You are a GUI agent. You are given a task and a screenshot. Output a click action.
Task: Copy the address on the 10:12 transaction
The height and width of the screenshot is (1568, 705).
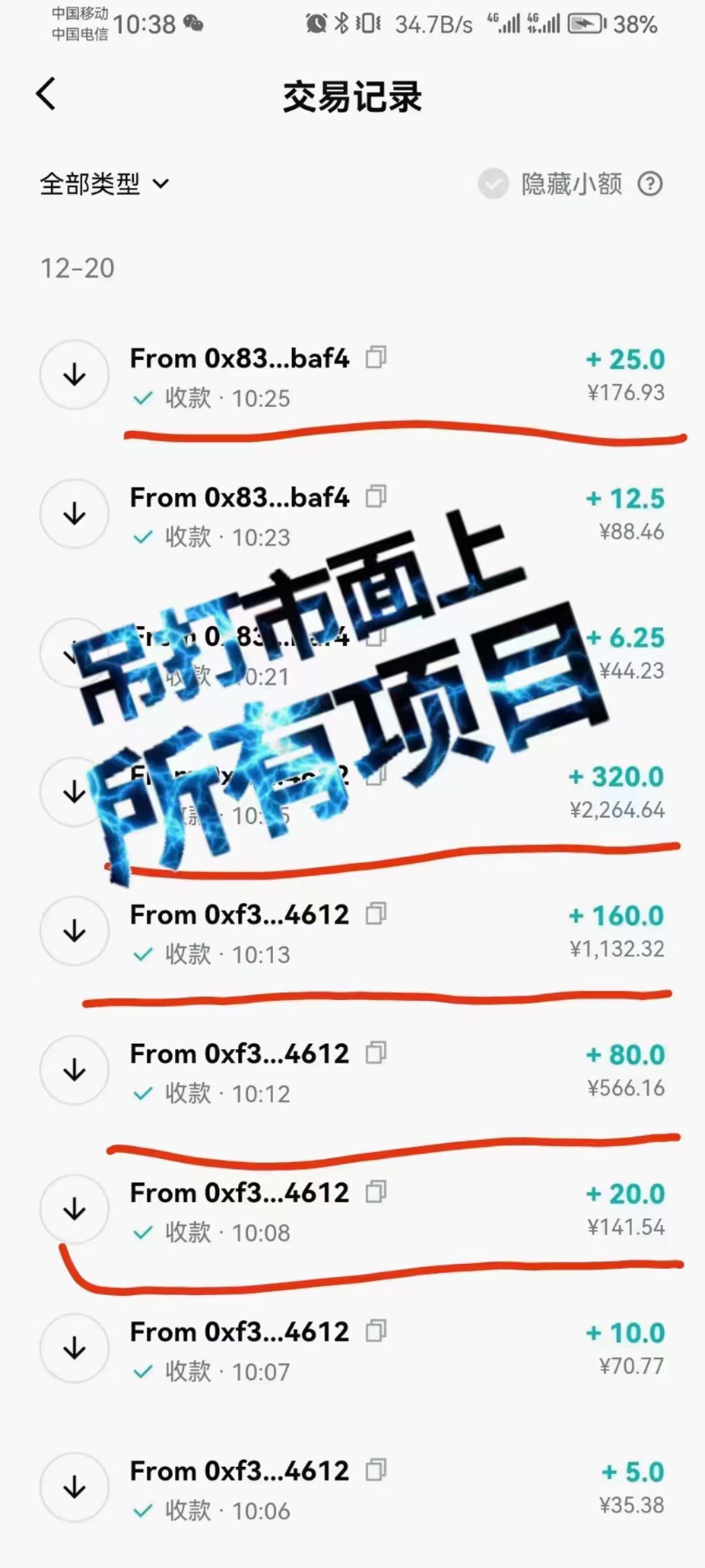tap(376, 1053)
